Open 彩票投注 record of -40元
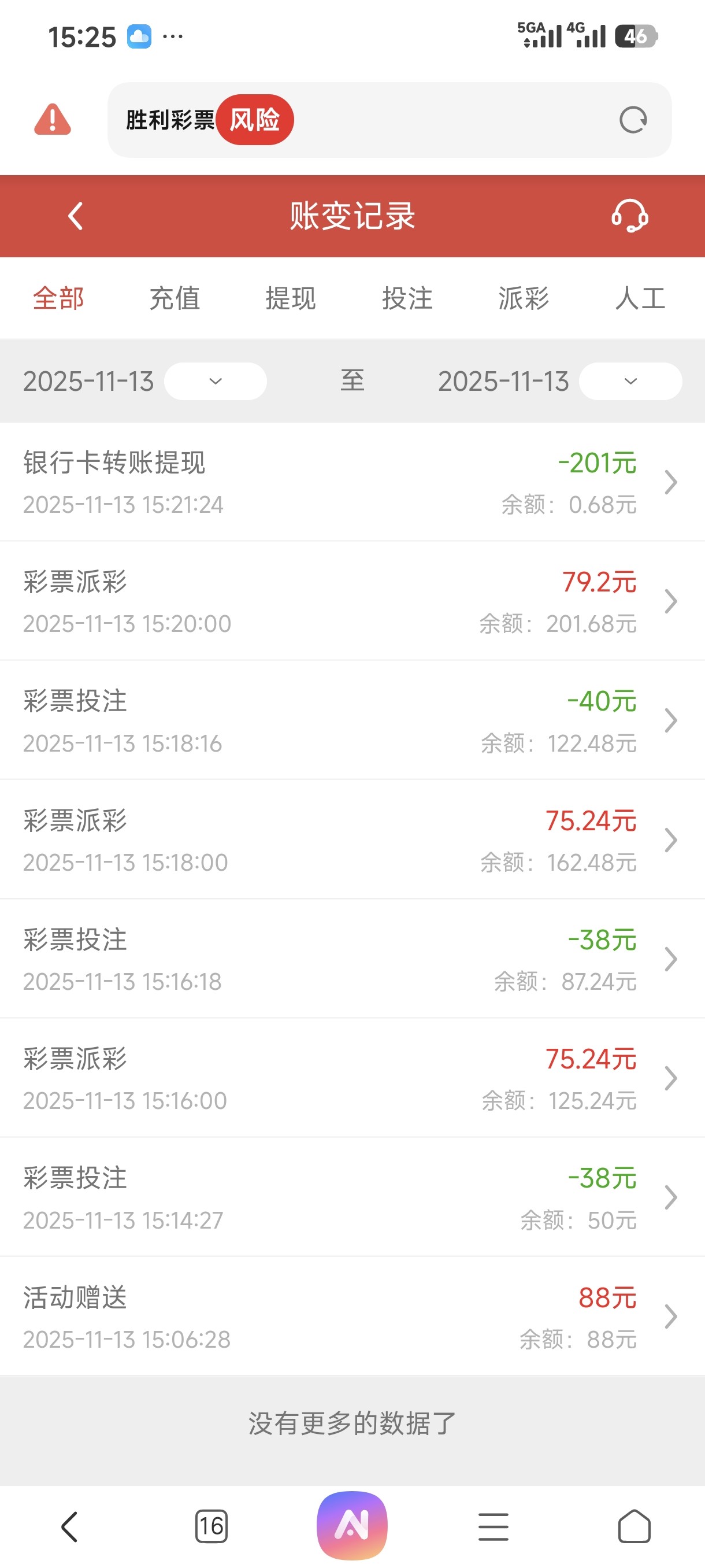This screenshot has height=1568, width=705. (x=352, y=721)
